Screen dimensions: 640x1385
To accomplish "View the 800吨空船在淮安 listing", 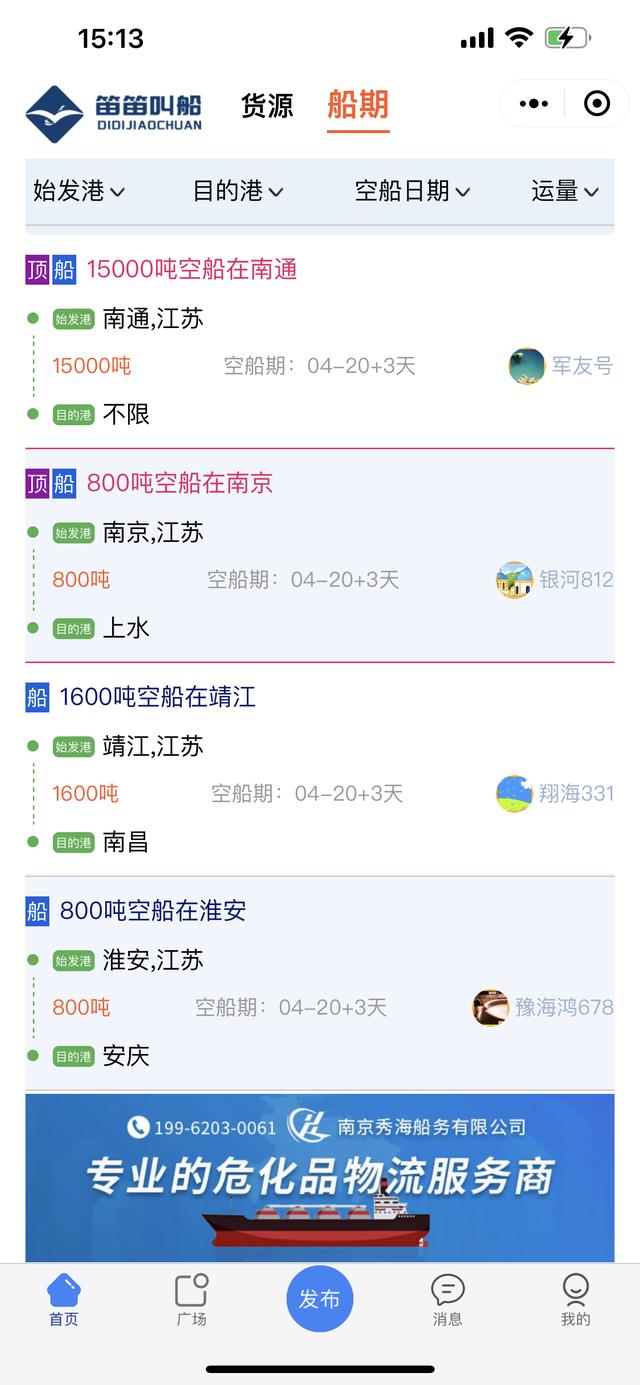I will (153, 911).
